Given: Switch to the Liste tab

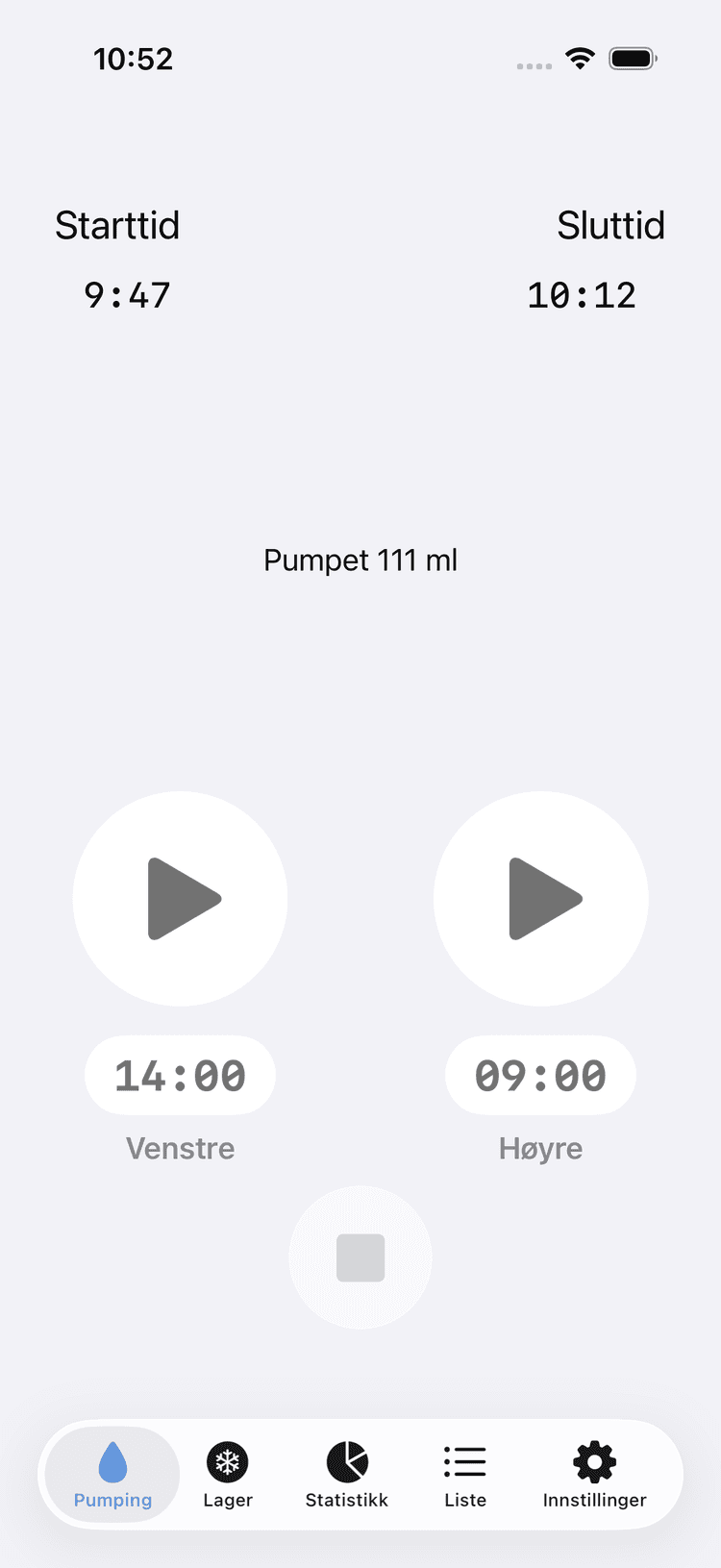Looking at the screenshot, I should coord(465,1474).
